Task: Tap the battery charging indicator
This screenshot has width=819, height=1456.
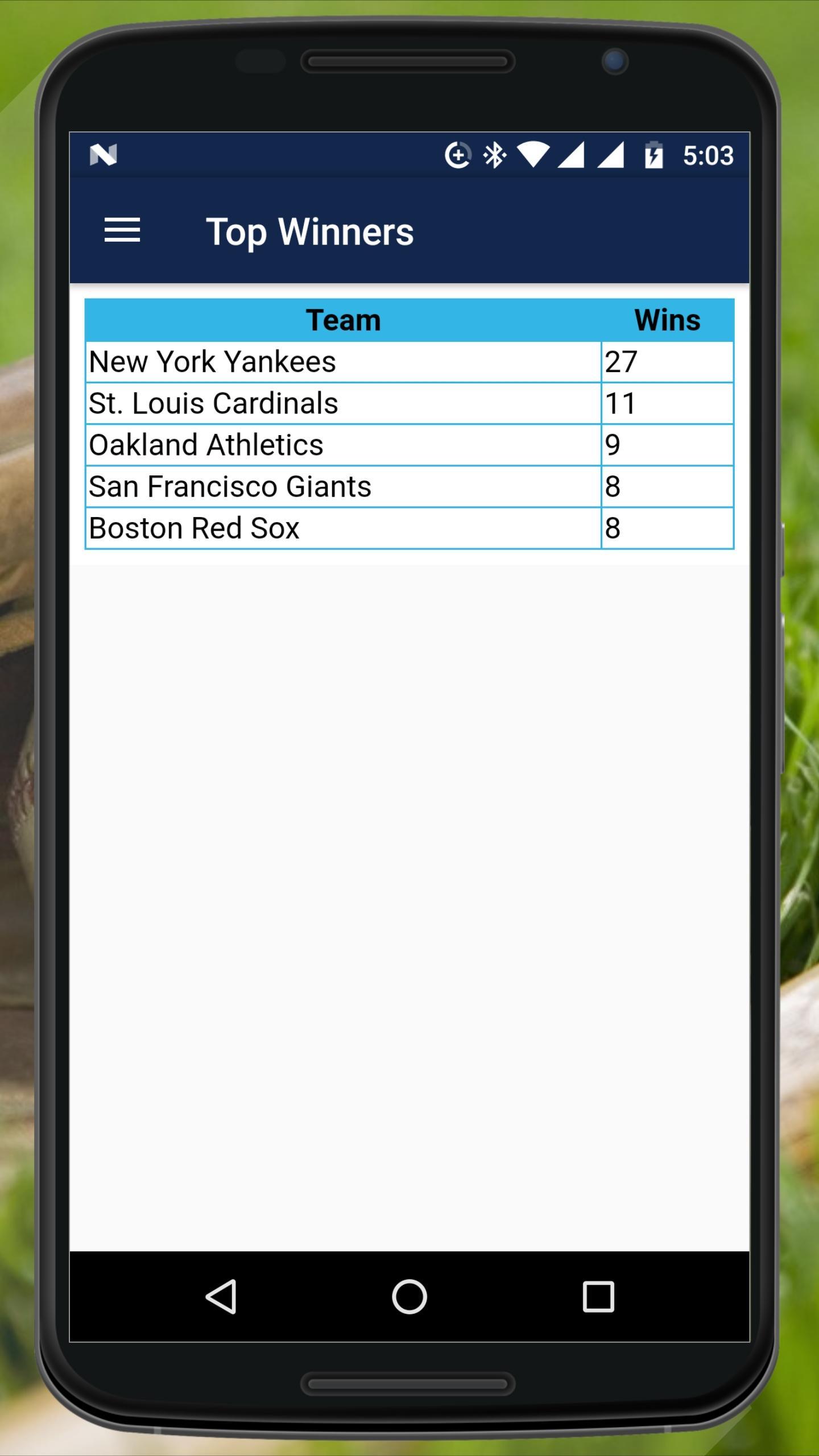Action: click(654, 155)
